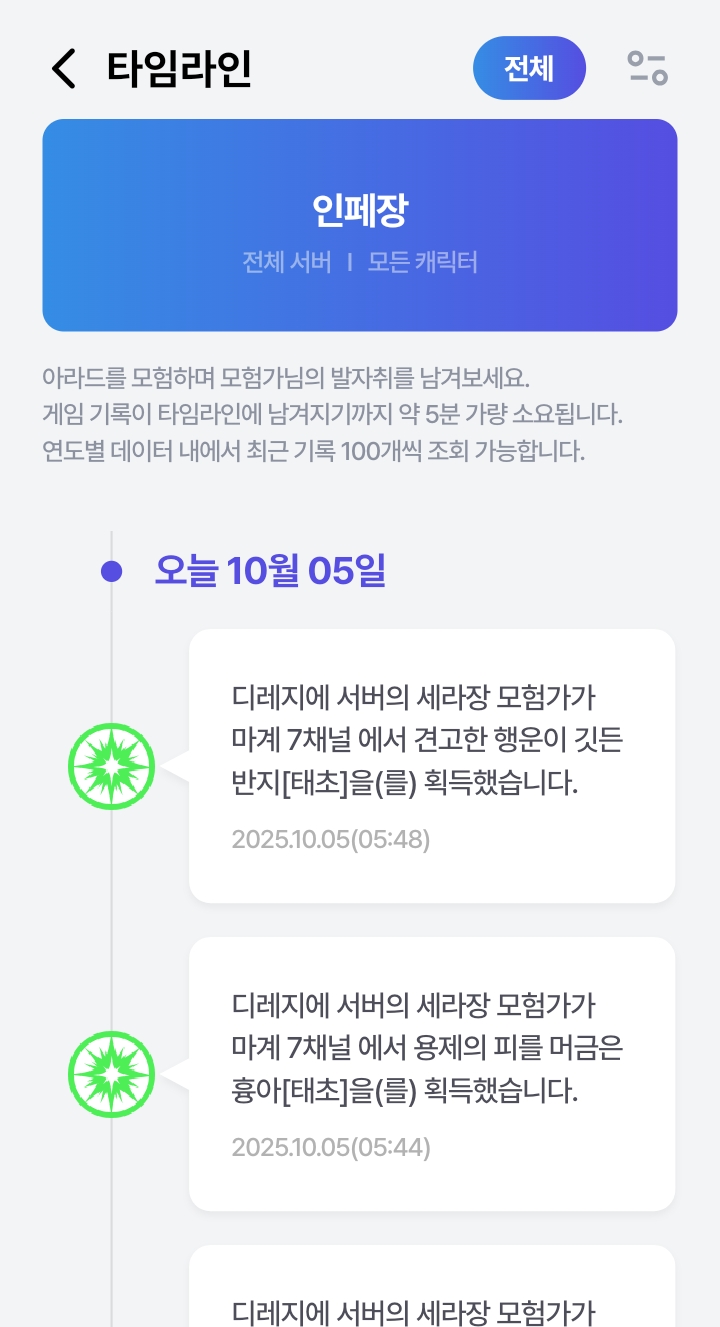
Task: Open the 용제의 피를 머금은 흉아 record
Action: click(x=431, y=1073)
